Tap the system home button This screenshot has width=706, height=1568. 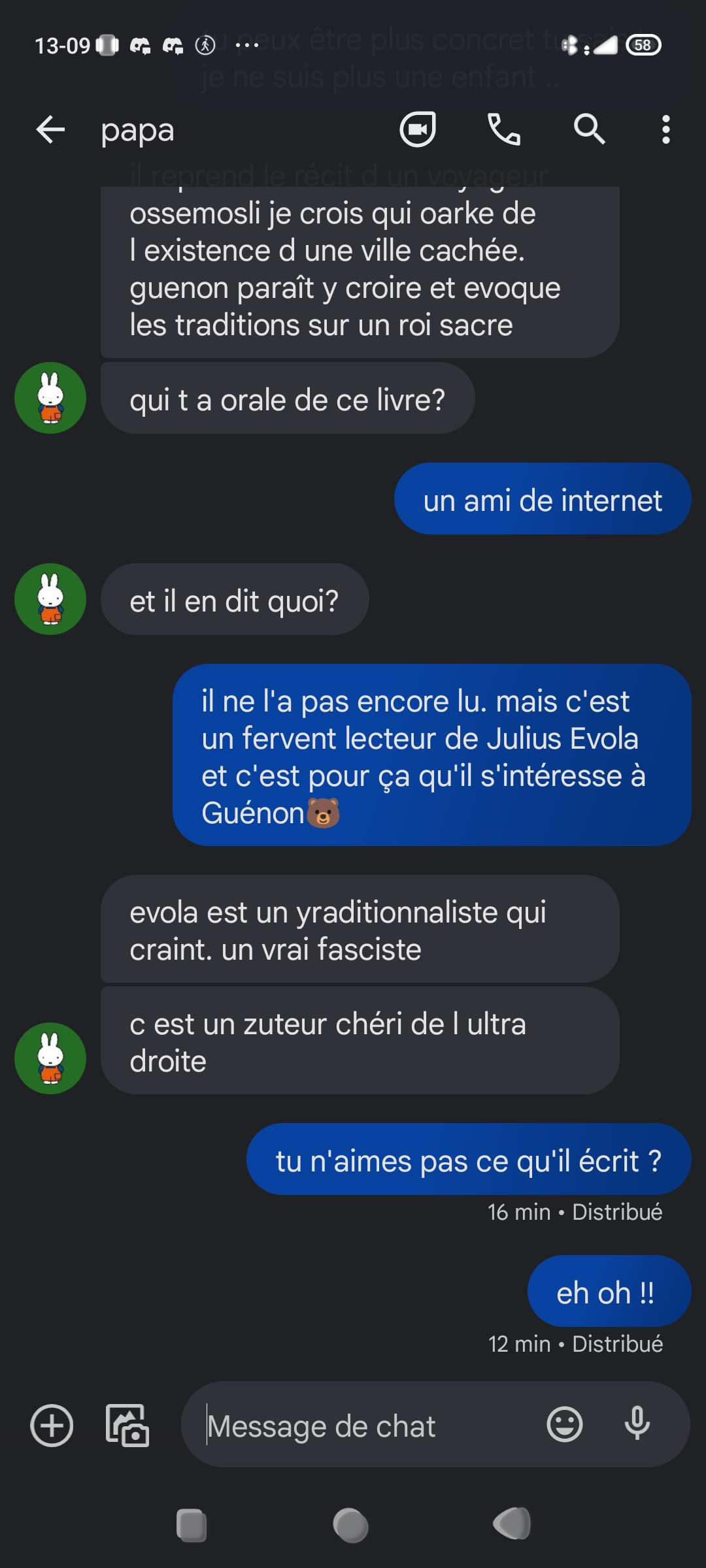point(351,1525)
